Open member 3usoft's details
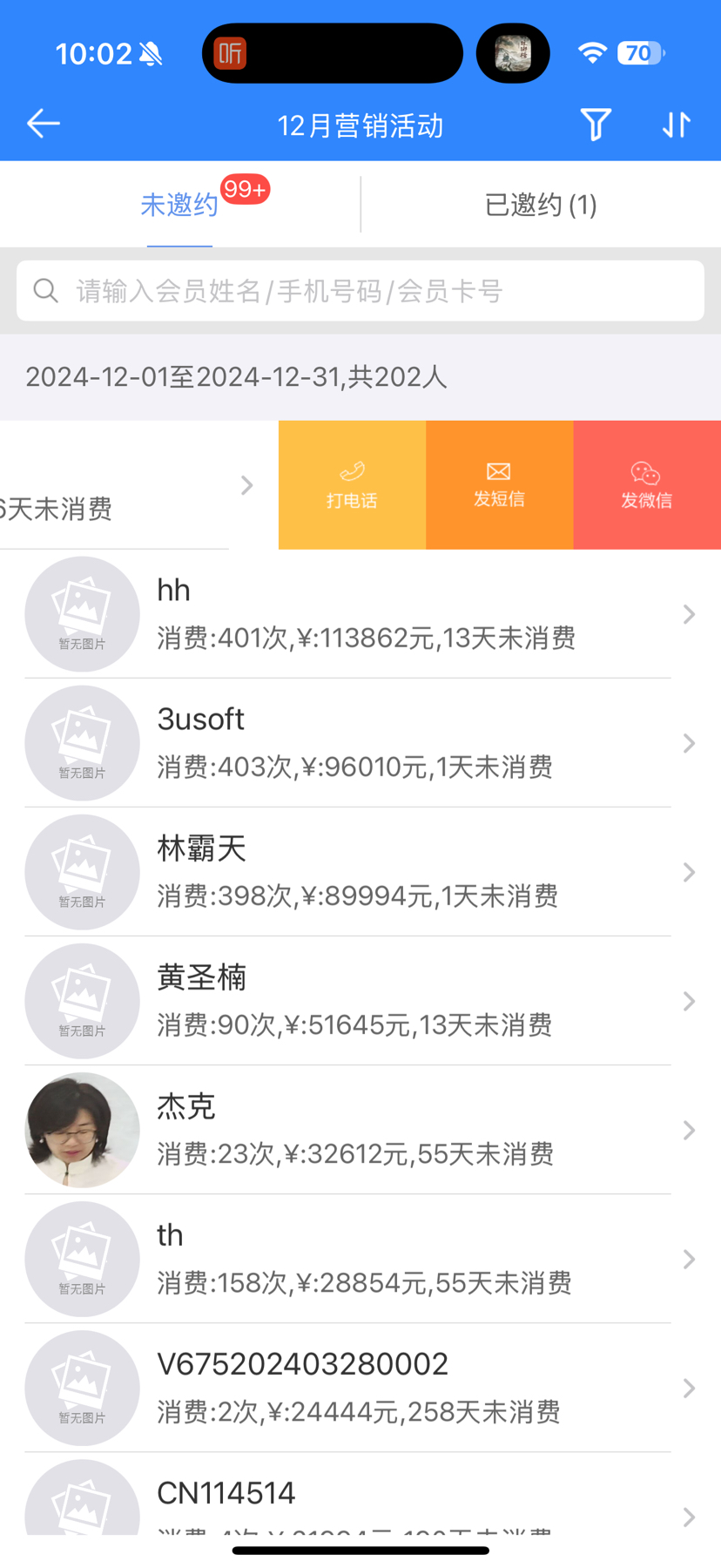721x1568 pixels. coord(366,743)
